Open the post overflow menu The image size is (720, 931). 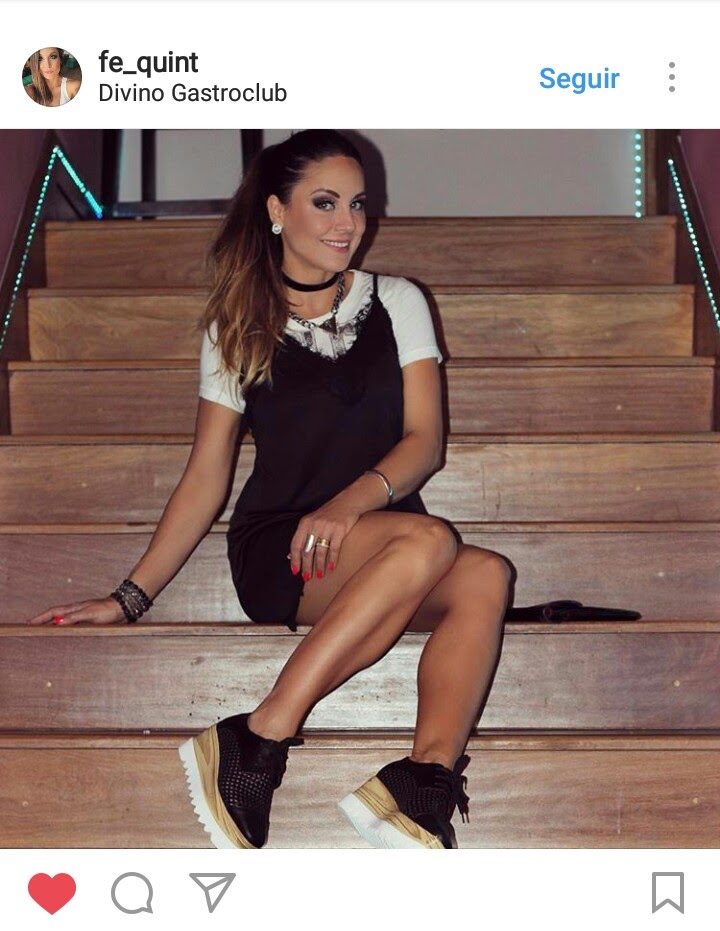coord(671,77)
